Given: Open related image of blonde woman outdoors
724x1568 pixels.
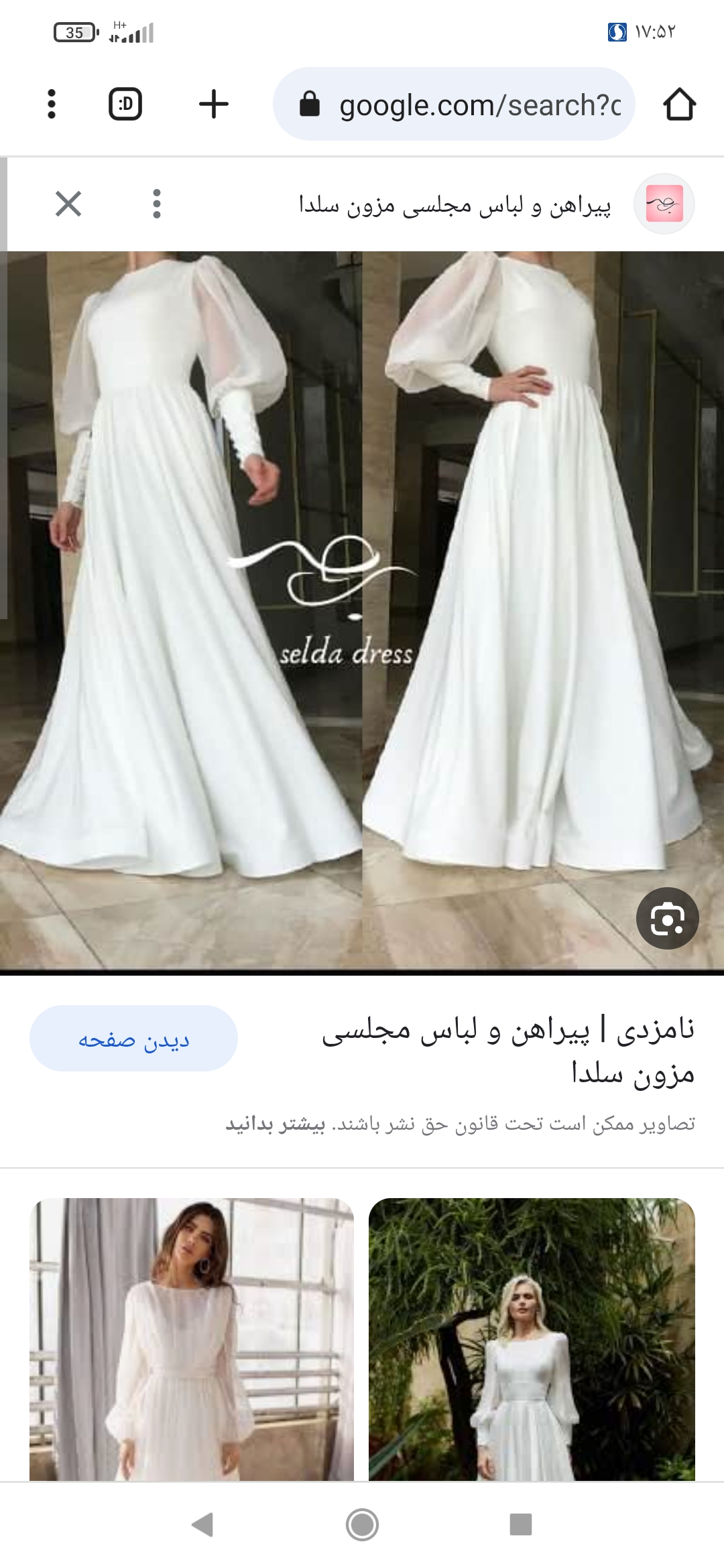Looking at the screenshot, I should point(532,1339).
